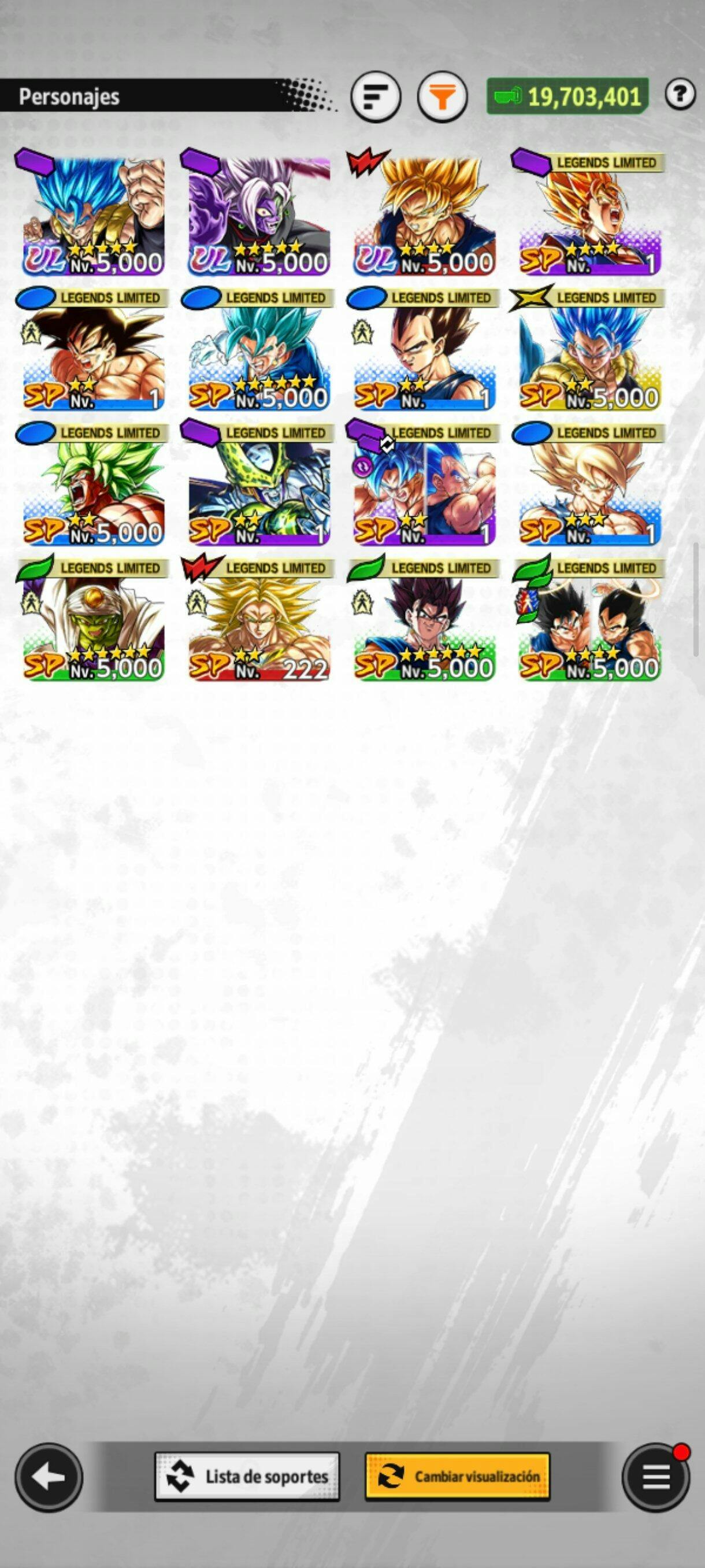Select the Goku and Vegeta halo tag card
The image size is (705, 1568).
pyautogui.click(x=589, y=621)
